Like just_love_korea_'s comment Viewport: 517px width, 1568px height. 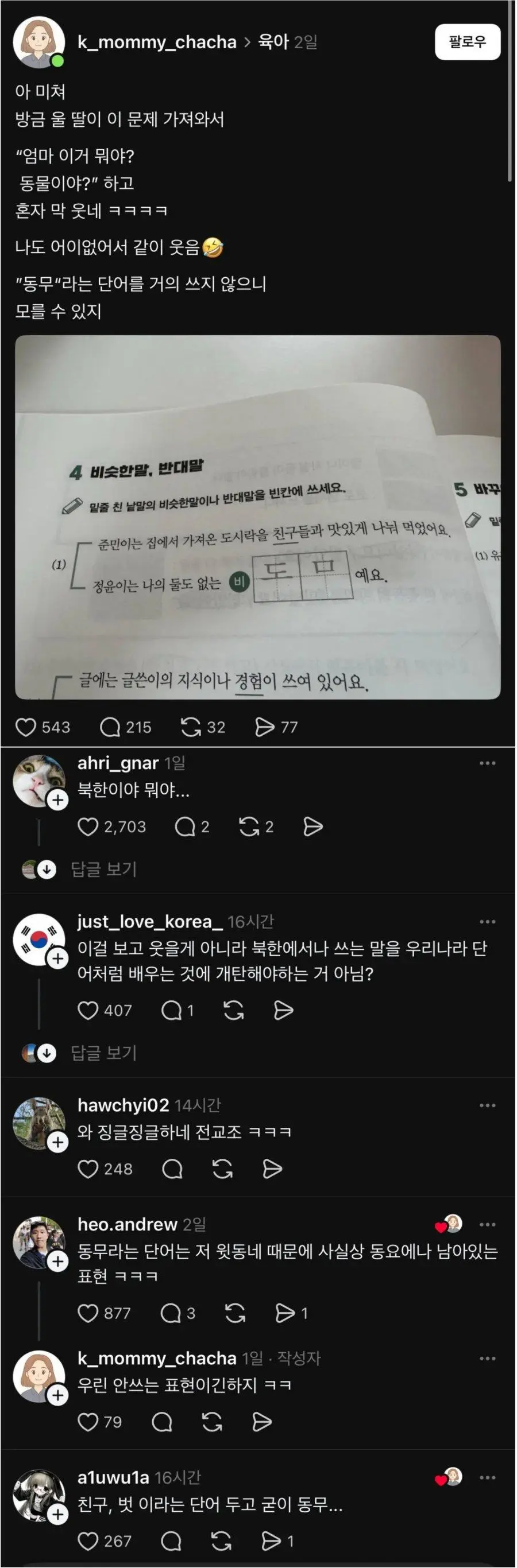click(88, 1011)
